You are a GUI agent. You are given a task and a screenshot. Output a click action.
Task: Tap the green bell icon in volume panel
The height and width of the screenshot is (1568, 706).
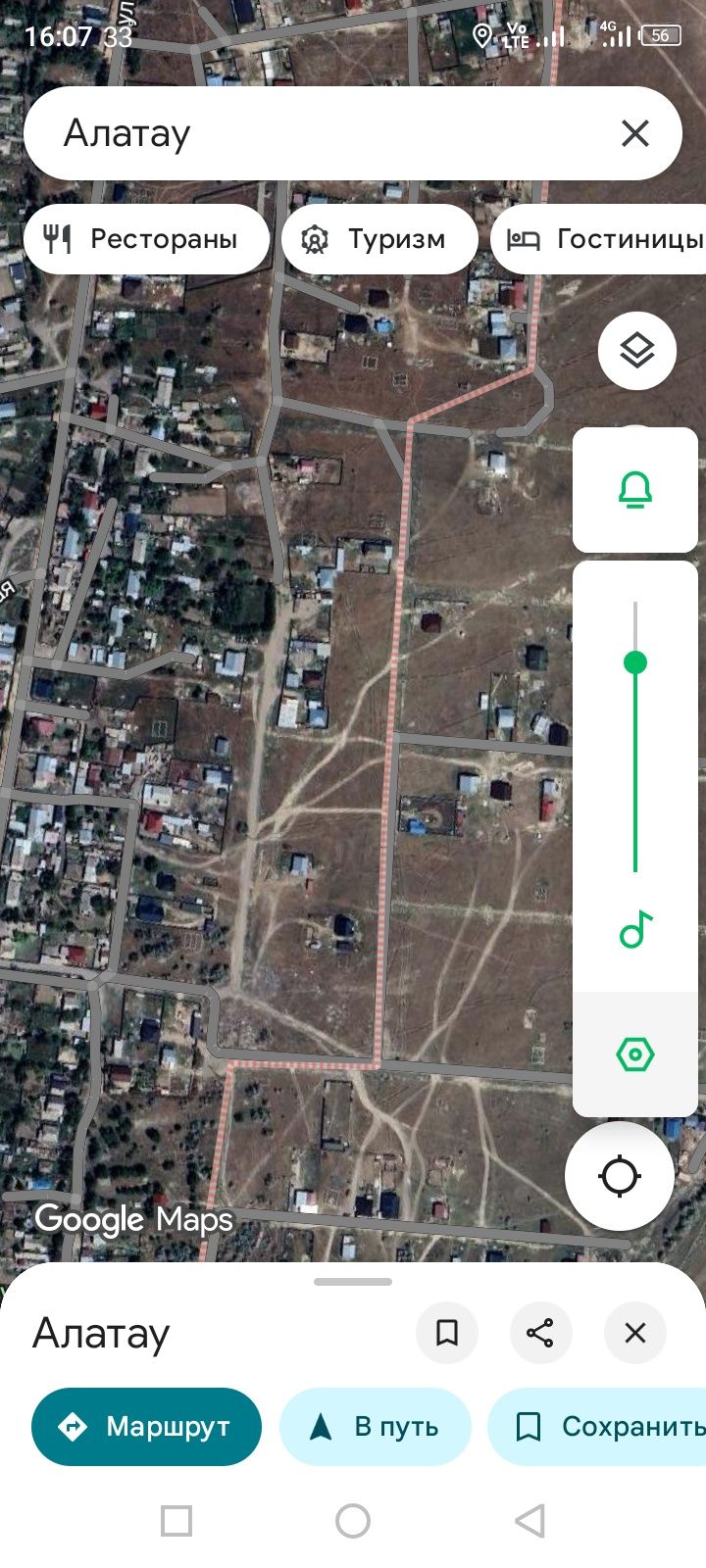click(x=635, y=490)
